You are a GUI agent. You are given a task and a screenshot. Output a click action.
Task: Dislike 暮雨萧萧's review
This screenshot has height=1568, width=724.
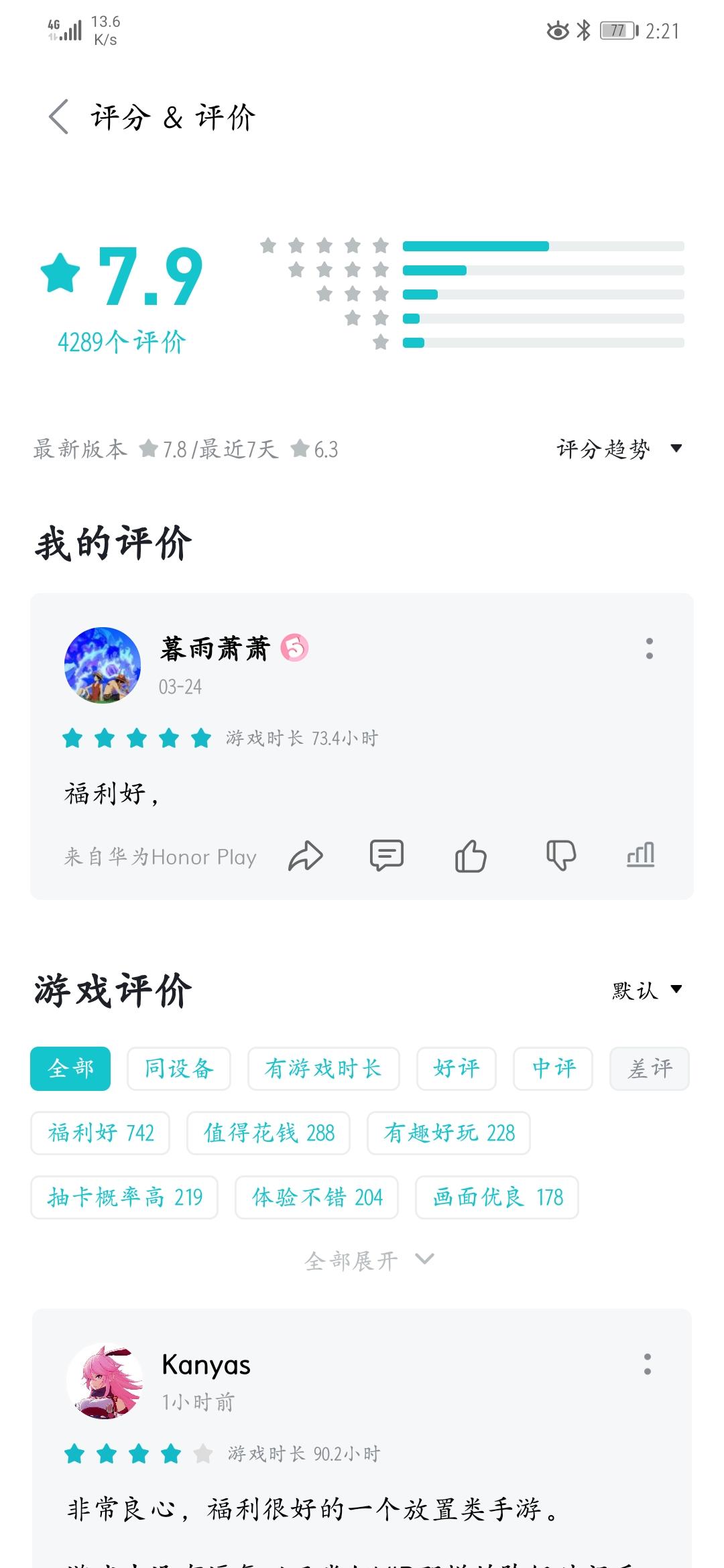[560, 856]
